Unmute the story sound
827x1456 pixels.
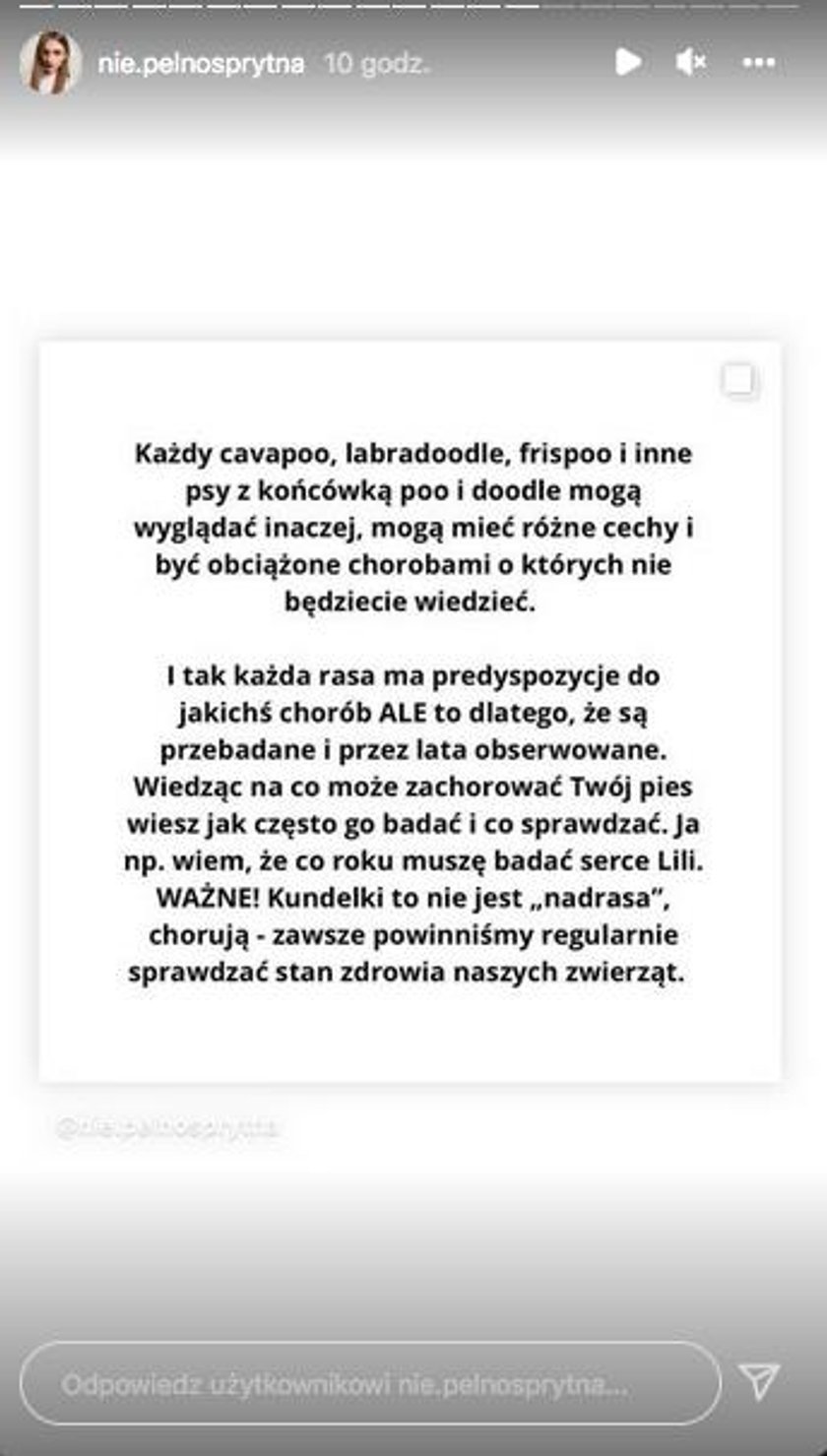point(691,63)
